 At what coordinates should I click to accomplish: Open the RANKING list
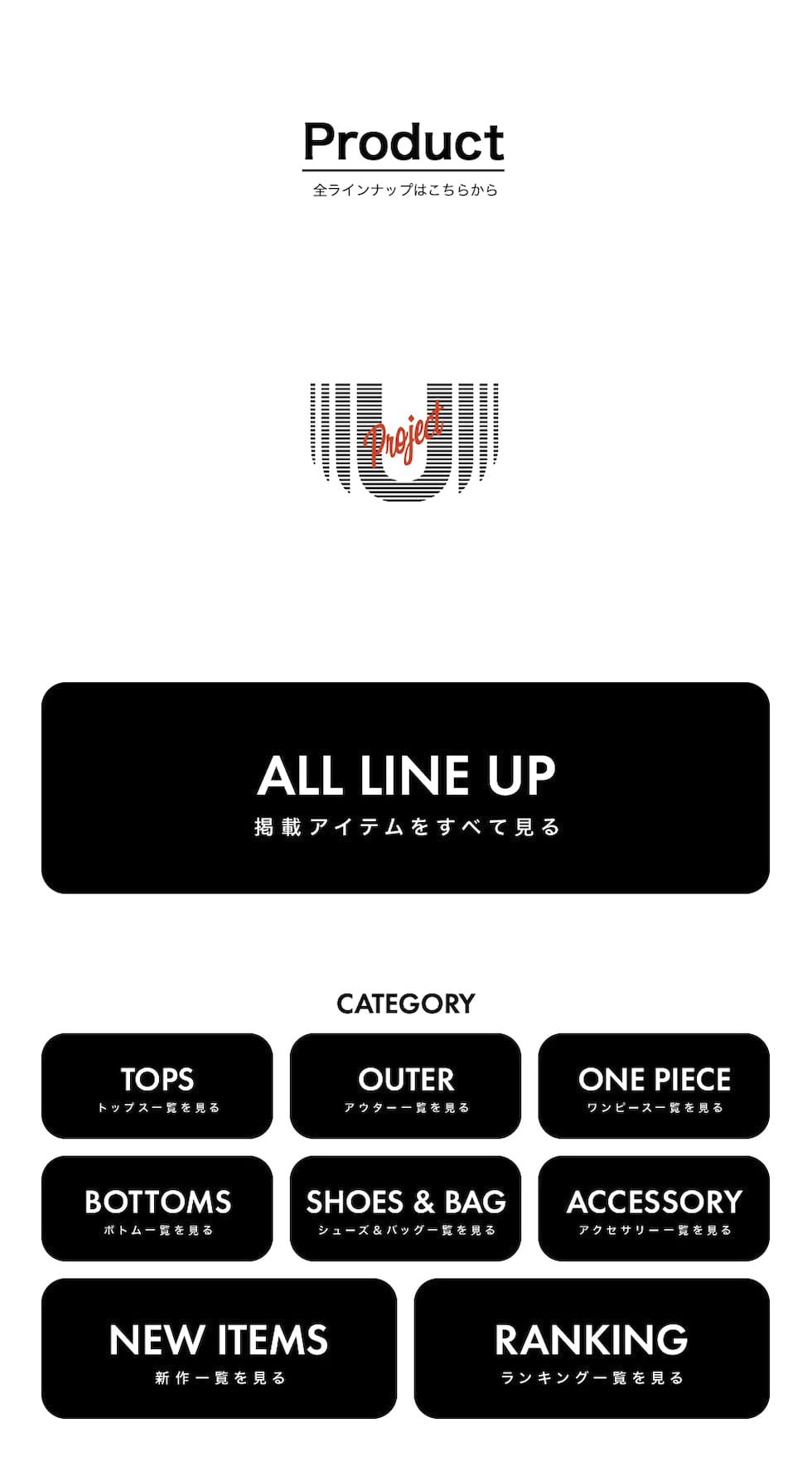pyautogui.click(x=592, y=1348)
